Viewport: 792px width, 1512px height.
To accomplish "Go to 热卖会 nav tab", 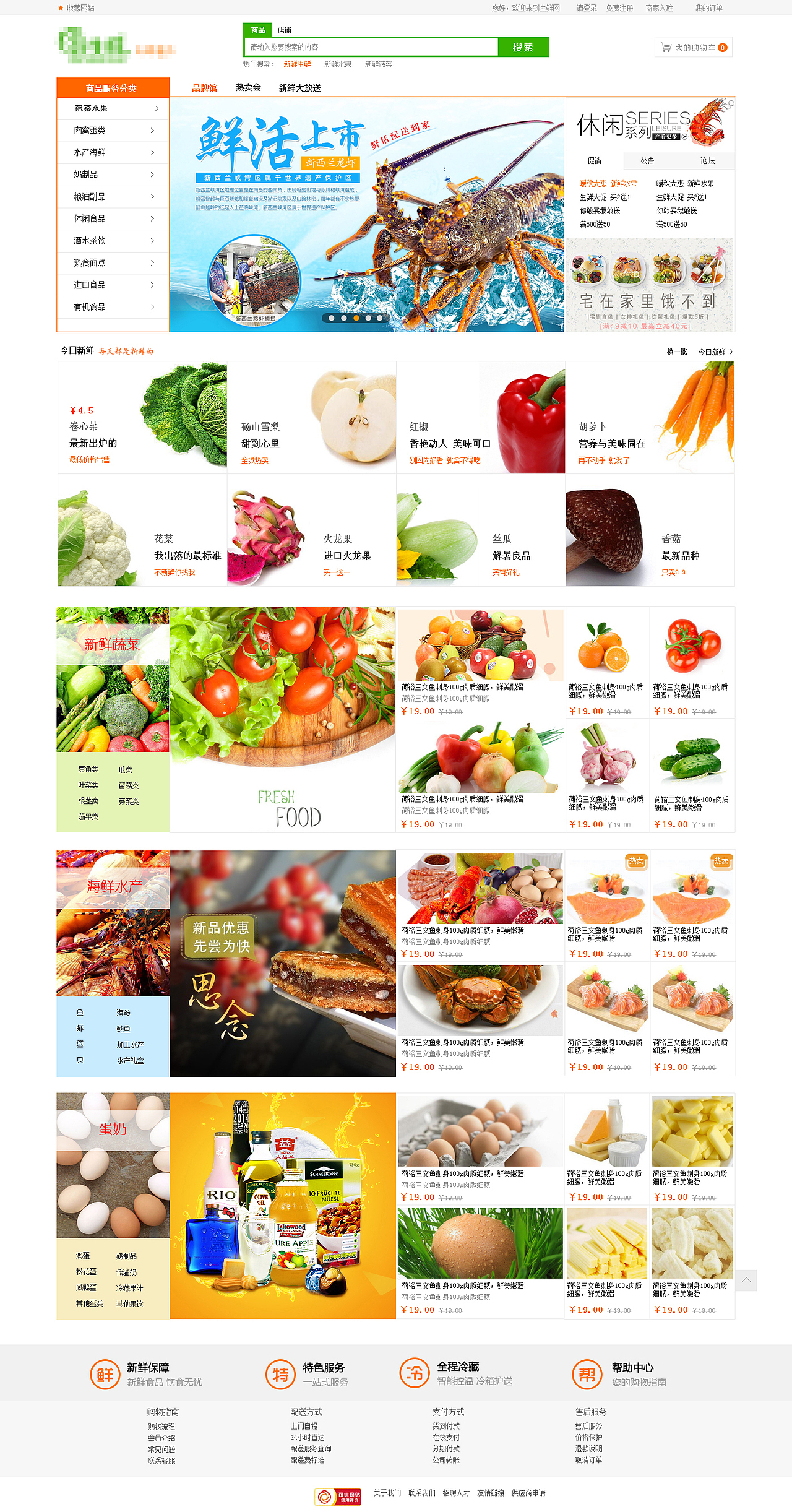I will click(248, 87).
